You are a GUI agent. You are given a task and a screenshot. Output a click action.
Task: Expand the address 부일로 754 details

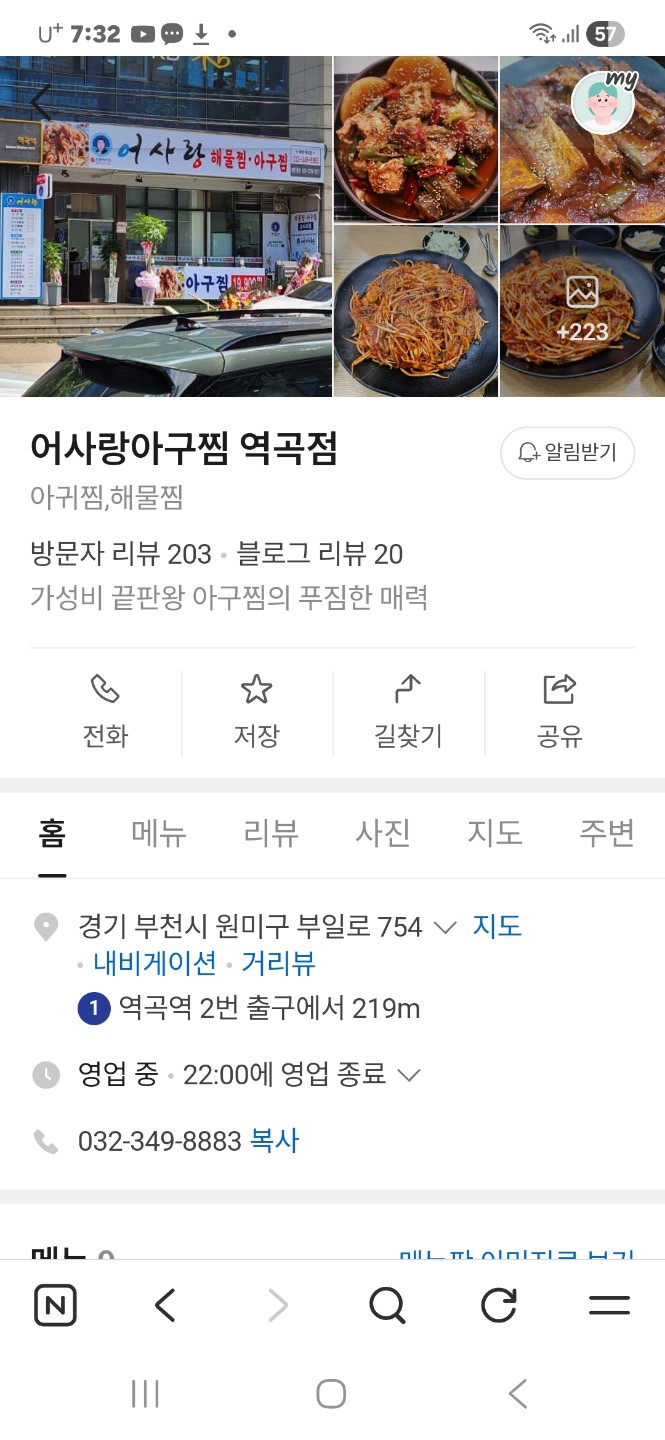(x=445, y=927)
